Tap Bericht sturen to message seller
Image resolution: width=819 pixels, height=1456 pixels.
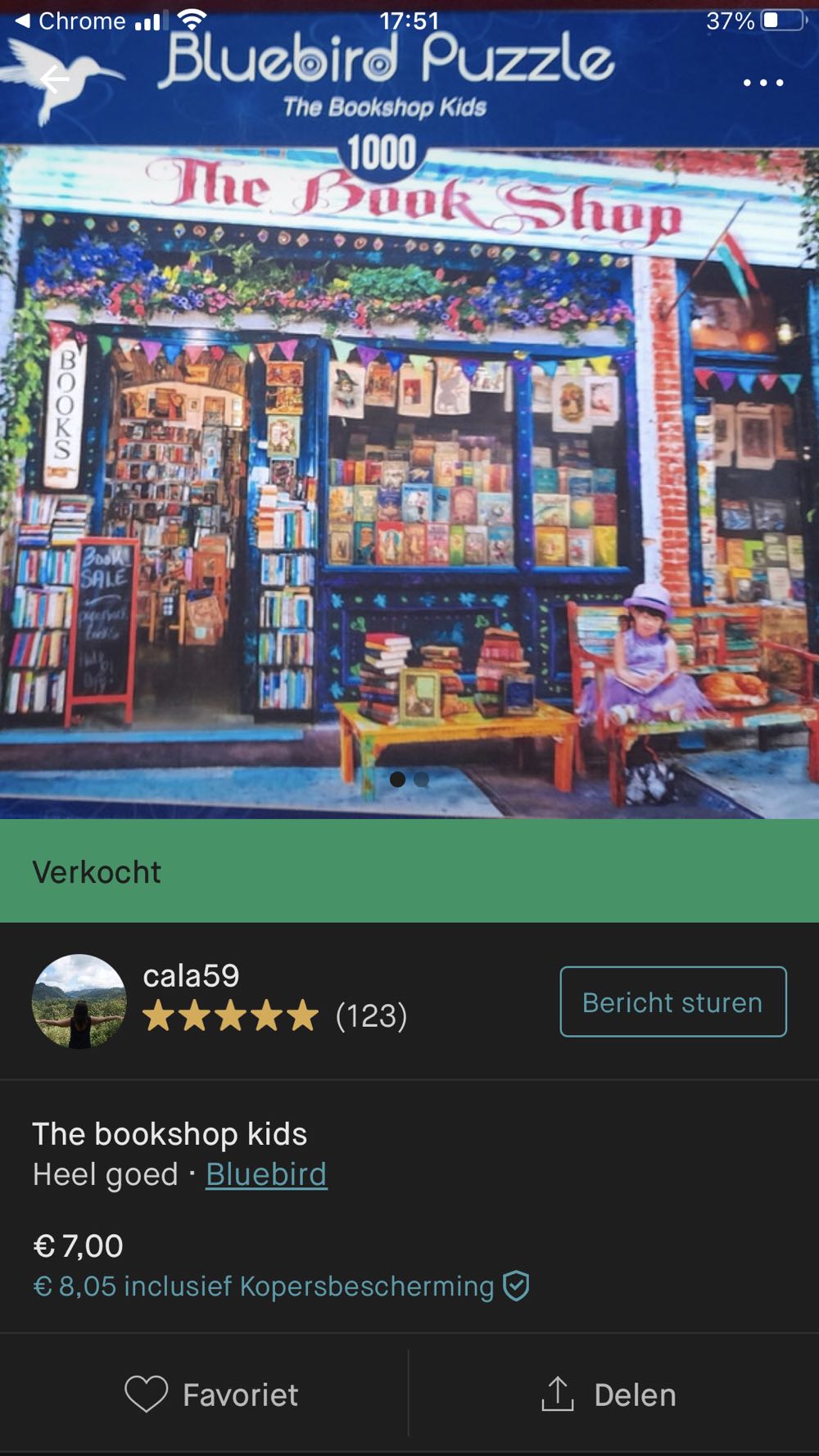pyautogui.click(x=672, y=1001)
